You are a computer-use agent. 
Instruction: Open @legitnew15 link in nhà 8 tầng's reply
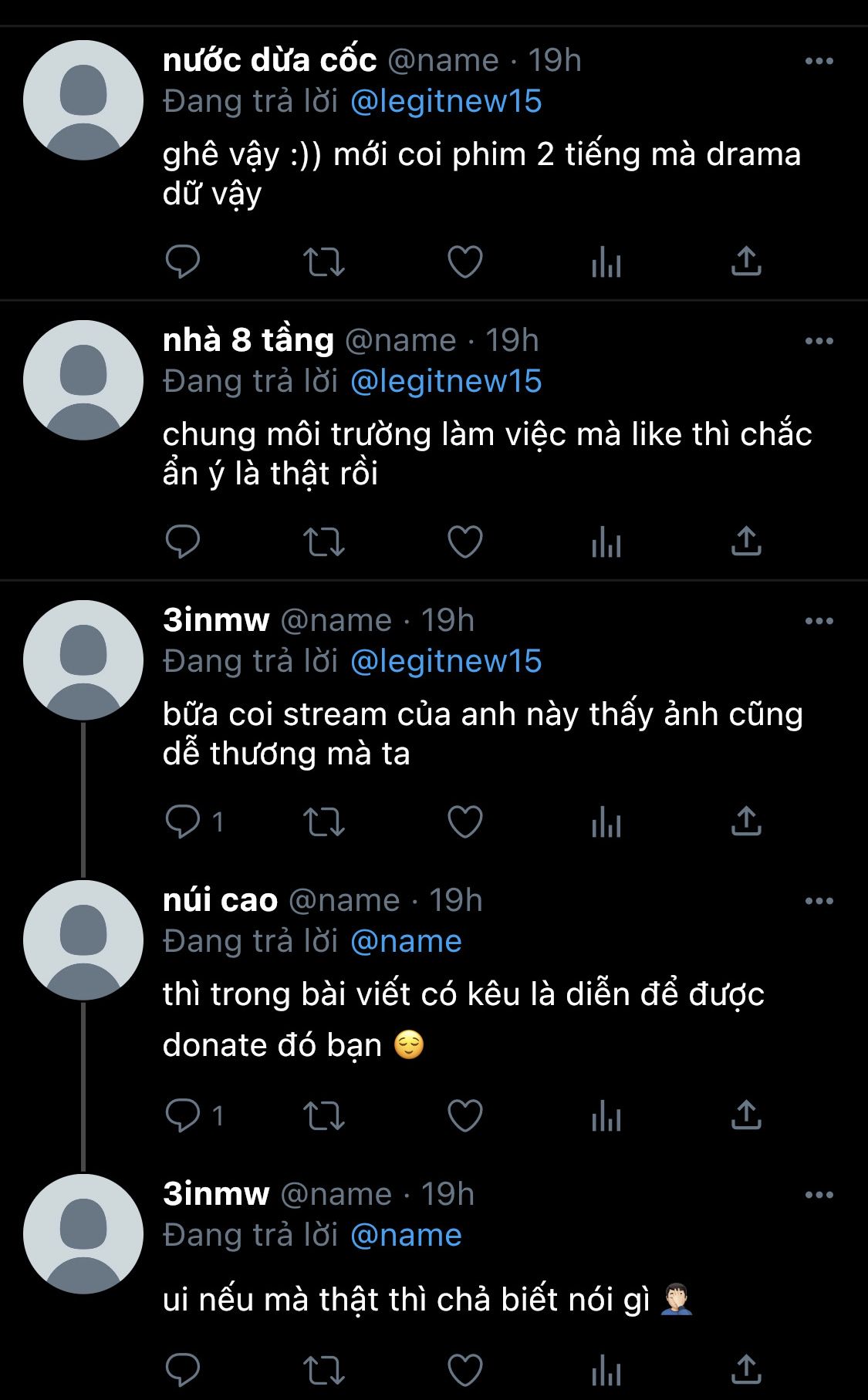pos(446,381)
